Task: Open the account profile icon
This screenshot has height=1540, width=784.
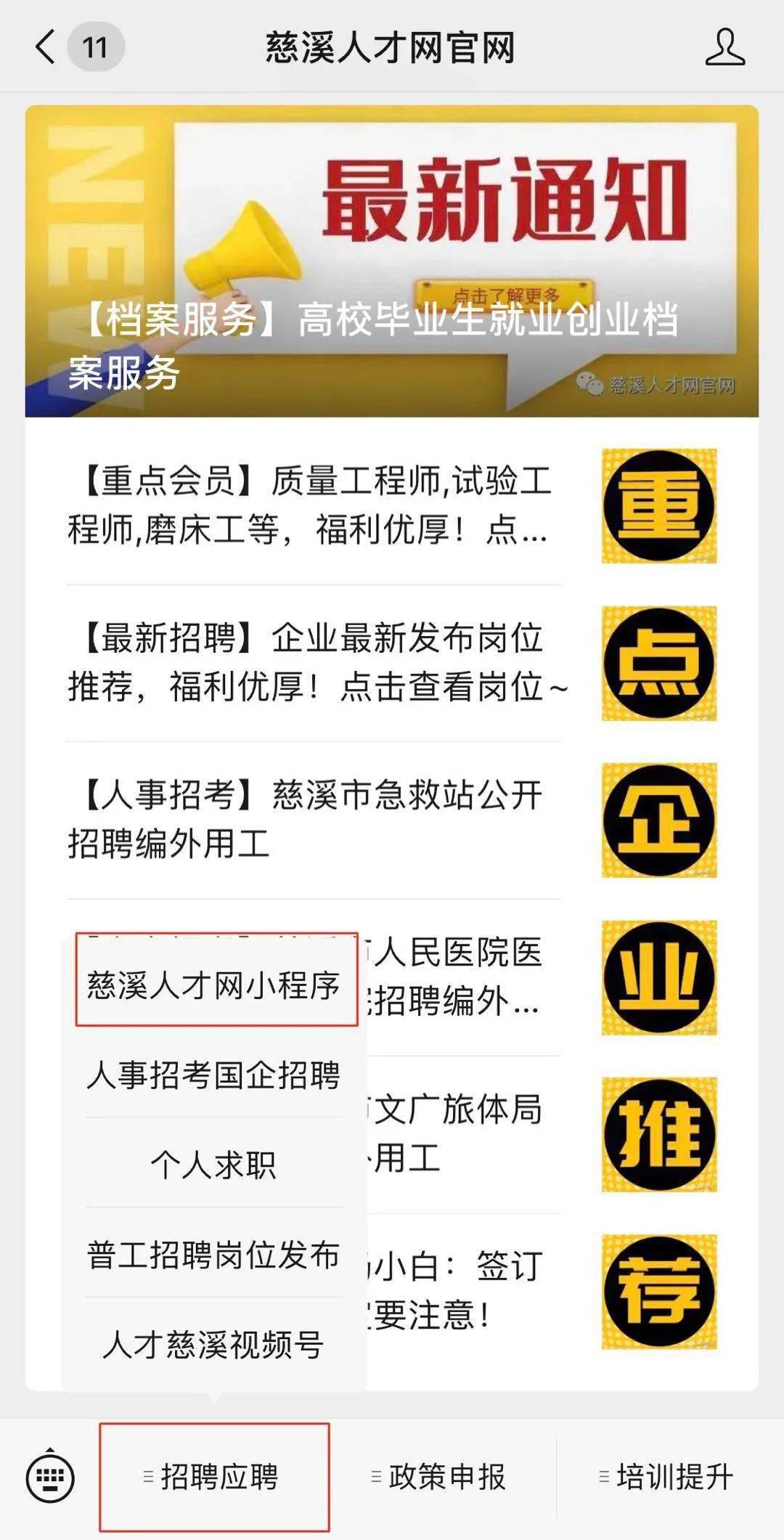Action: pyautogui.click(x=725, y=47)
